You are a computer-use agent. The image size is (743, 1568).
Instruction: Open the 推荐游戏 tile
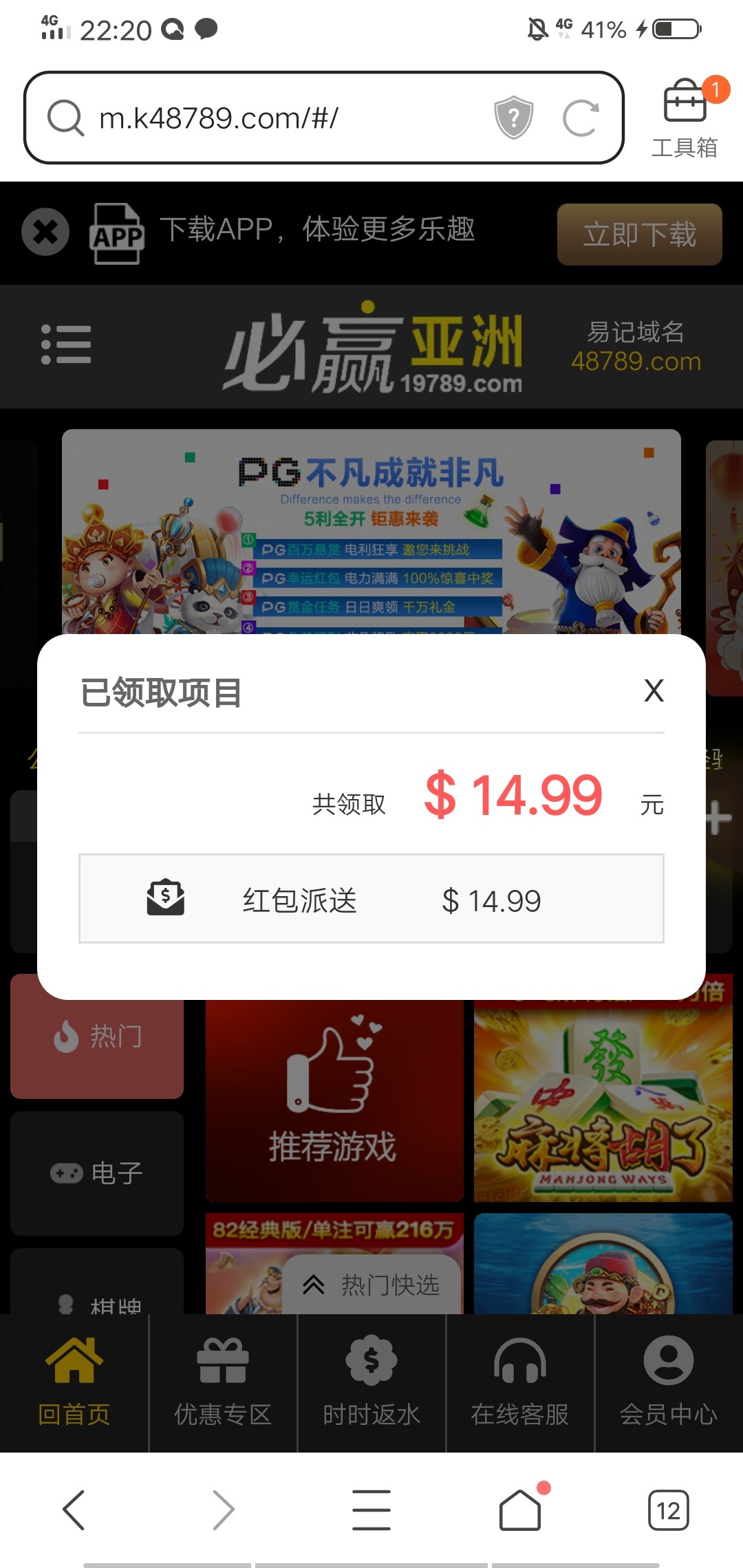click(x=334, y=1100)
